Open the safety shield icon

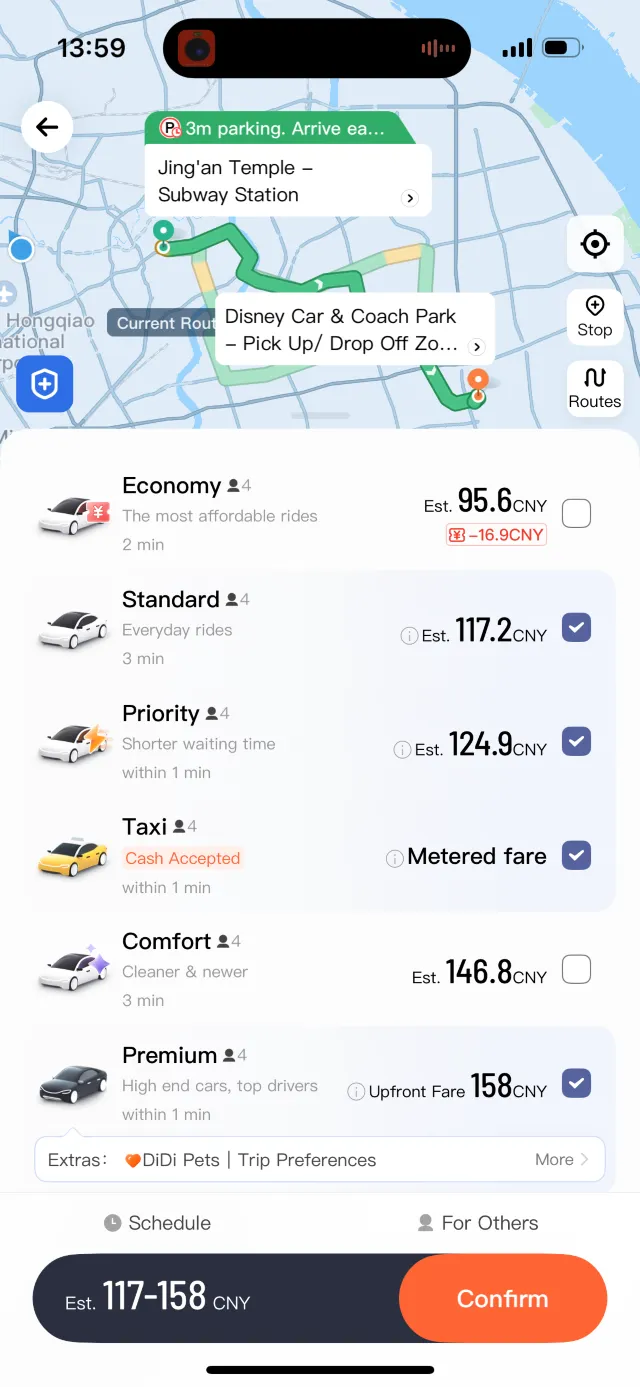[45, 384]
